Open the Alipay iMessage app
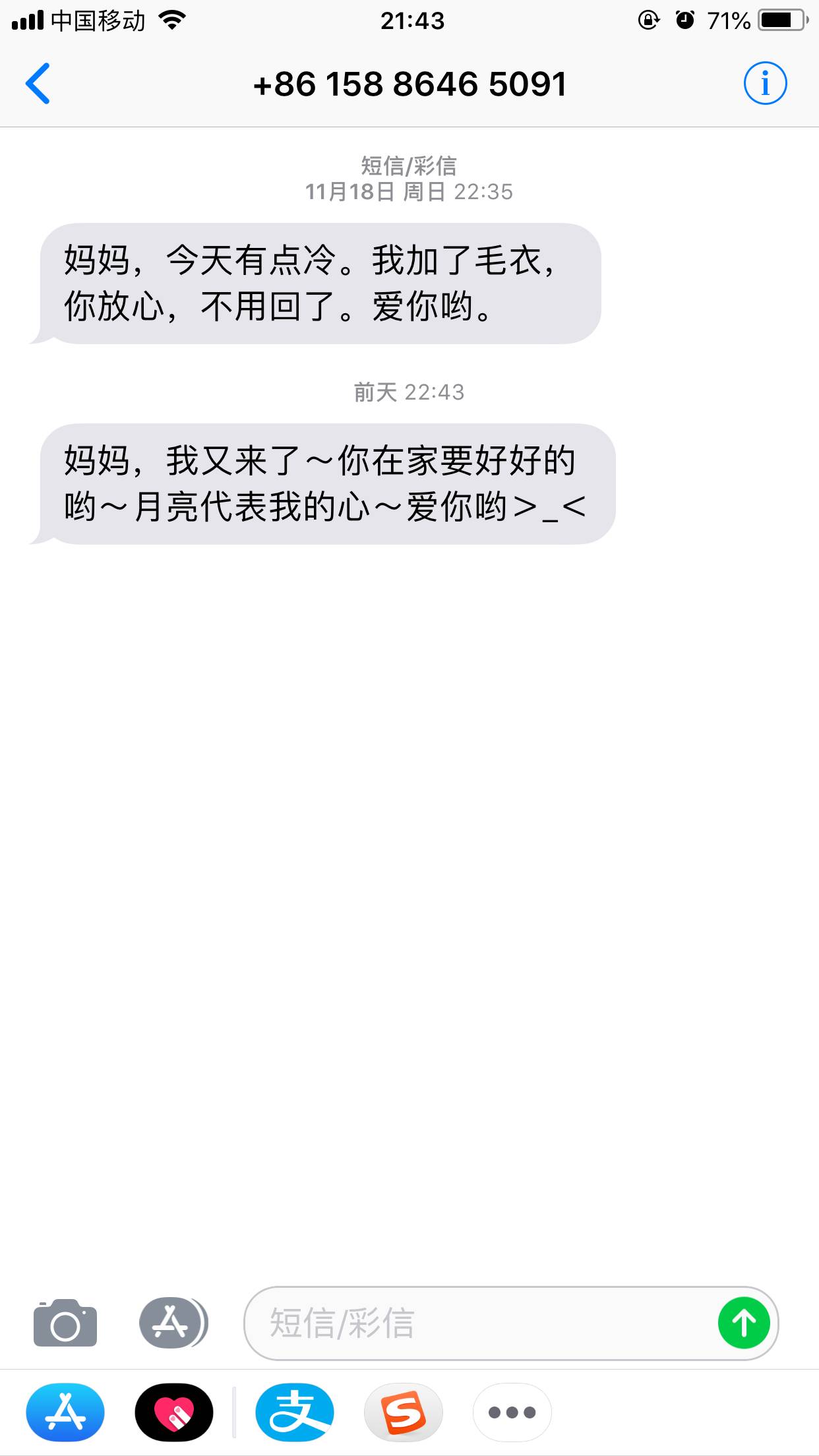This screenshot has width=819, height=1456. [x=295, y=1412]
